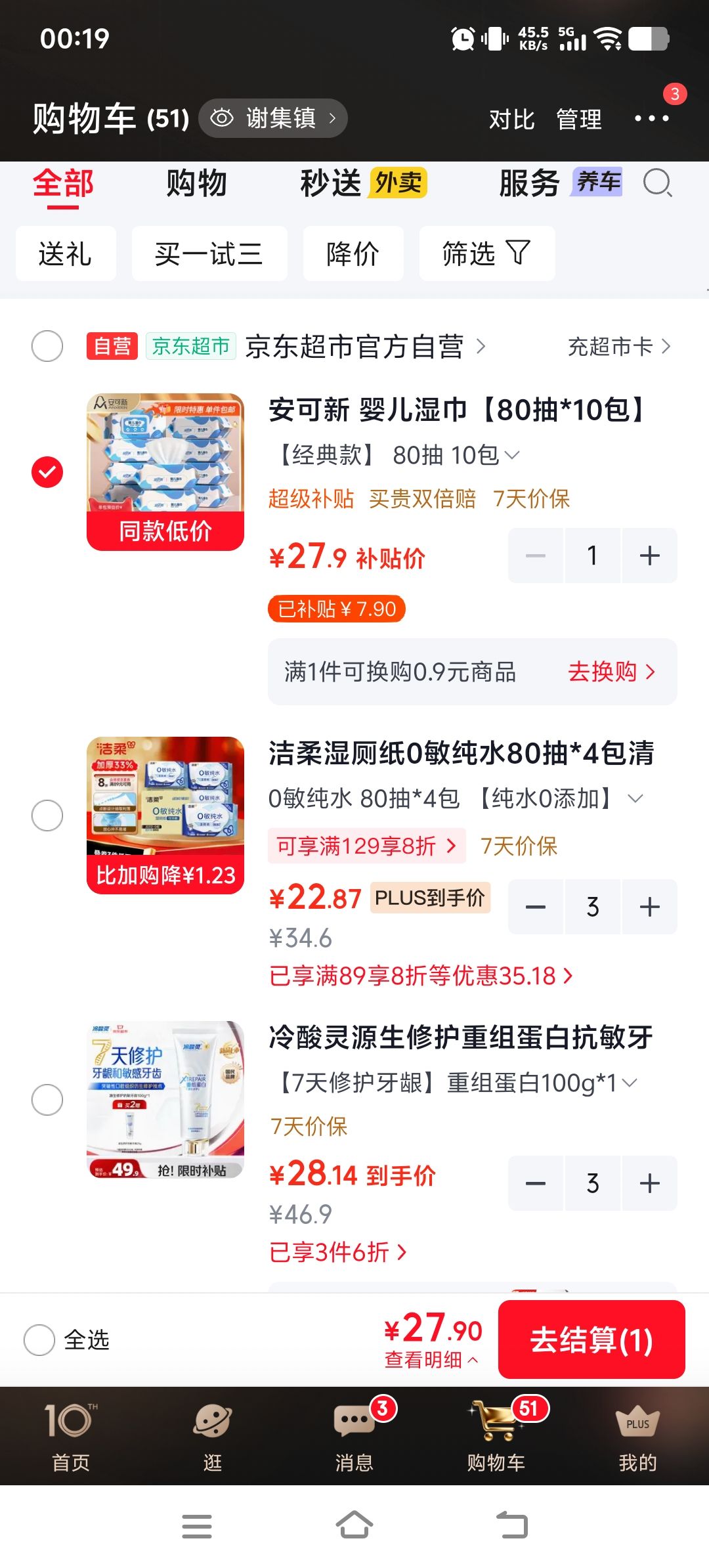The height and width of the screenshot is (1568, 709).
Task: Toggle the 全选 select-all checkbox
Action: click(39, 1339)
